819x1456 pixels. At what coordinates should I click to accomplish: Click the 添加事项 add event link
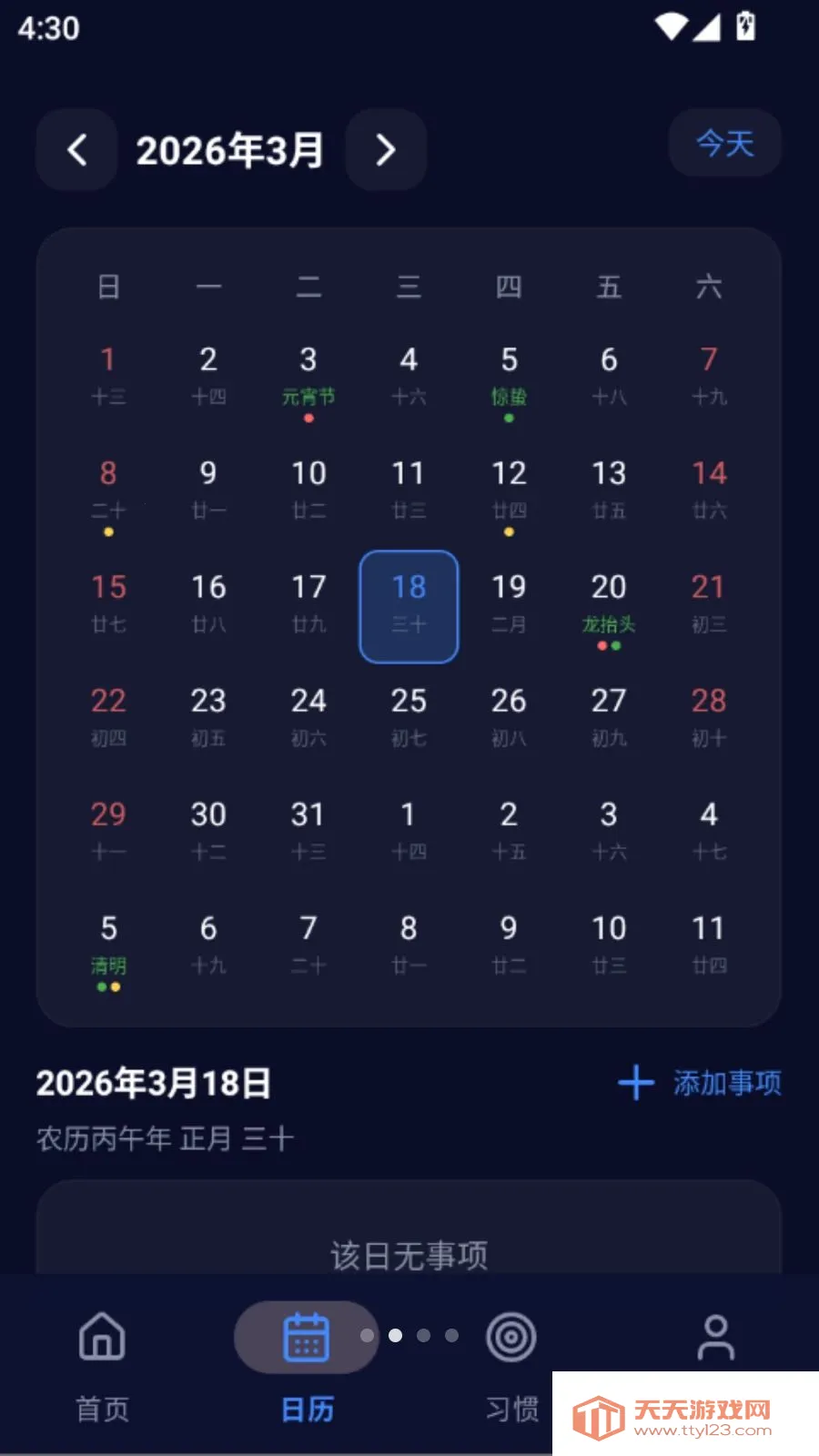coord(725,1083)
